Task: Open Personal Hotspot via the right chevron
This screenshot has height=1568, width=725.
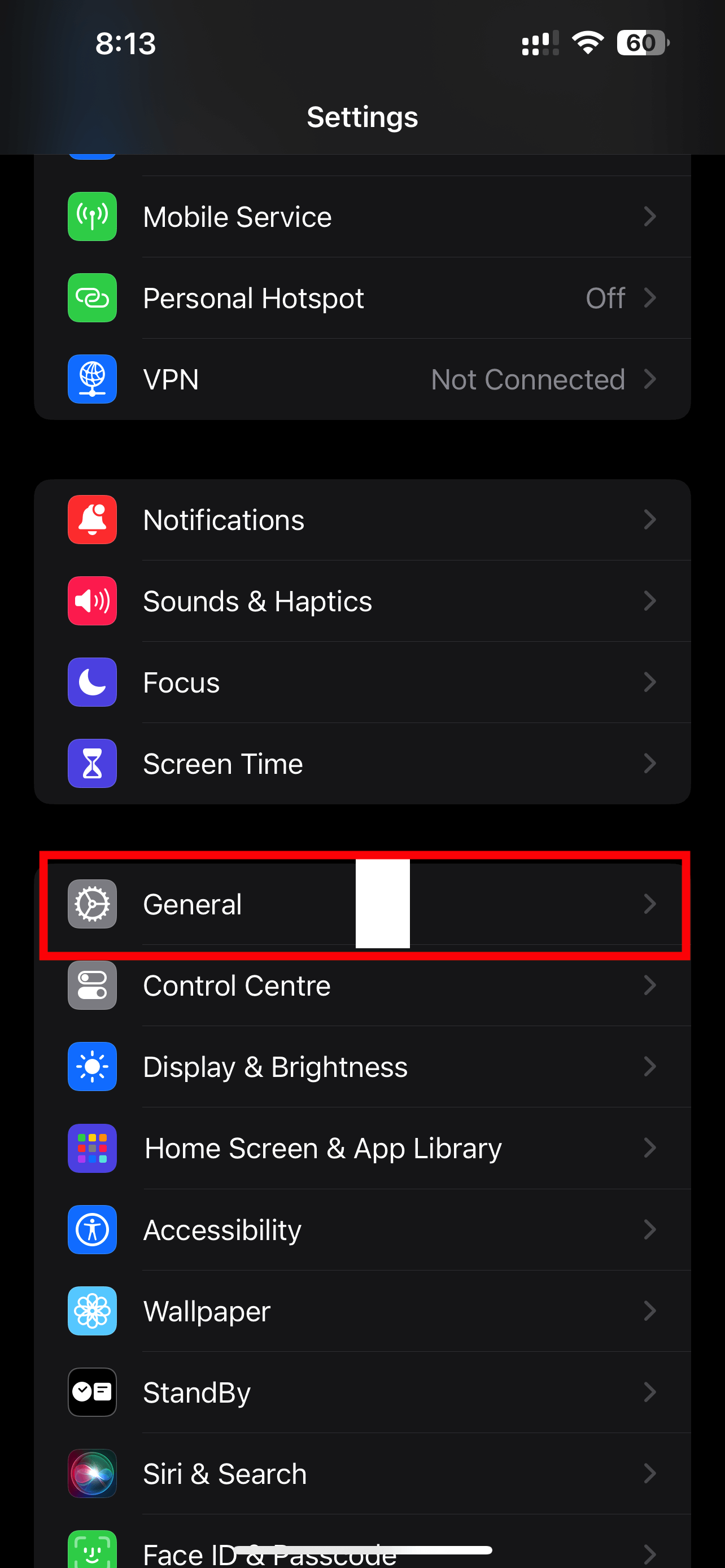Action: [x=650, y=297]
